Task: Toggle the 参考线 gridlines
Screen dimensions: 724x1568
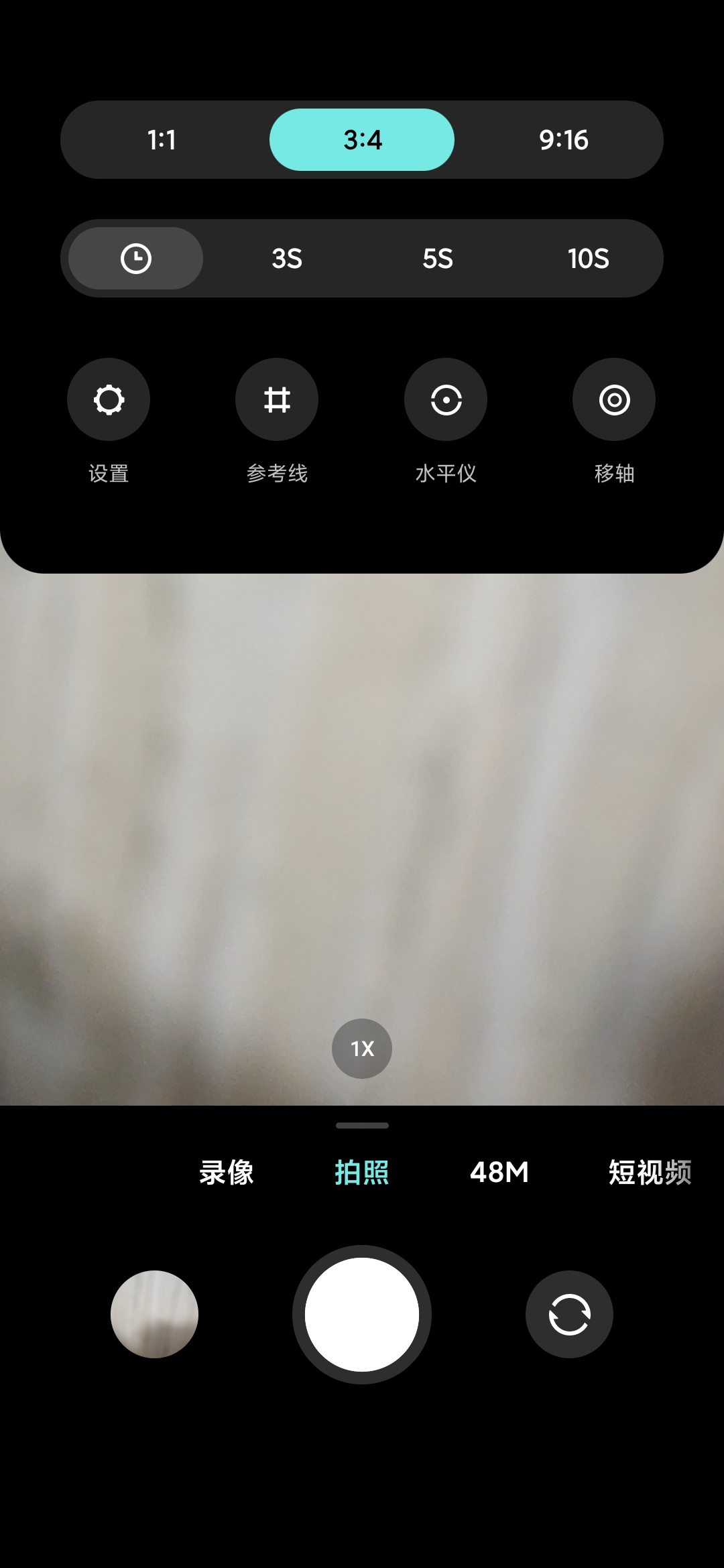Action: pos(277,399)
